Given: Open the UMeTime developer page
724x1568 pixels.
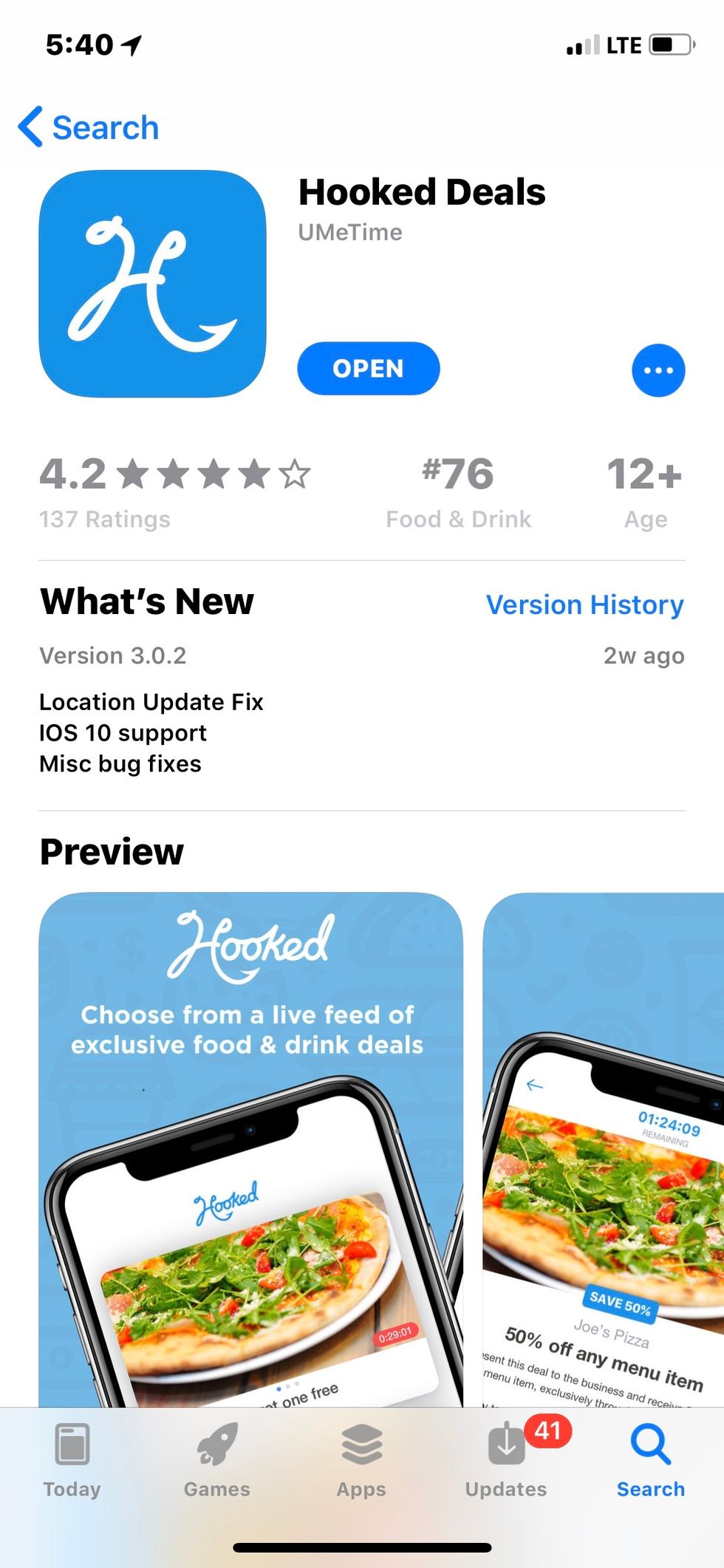Looking at the screenshot, I should [350, 232].
